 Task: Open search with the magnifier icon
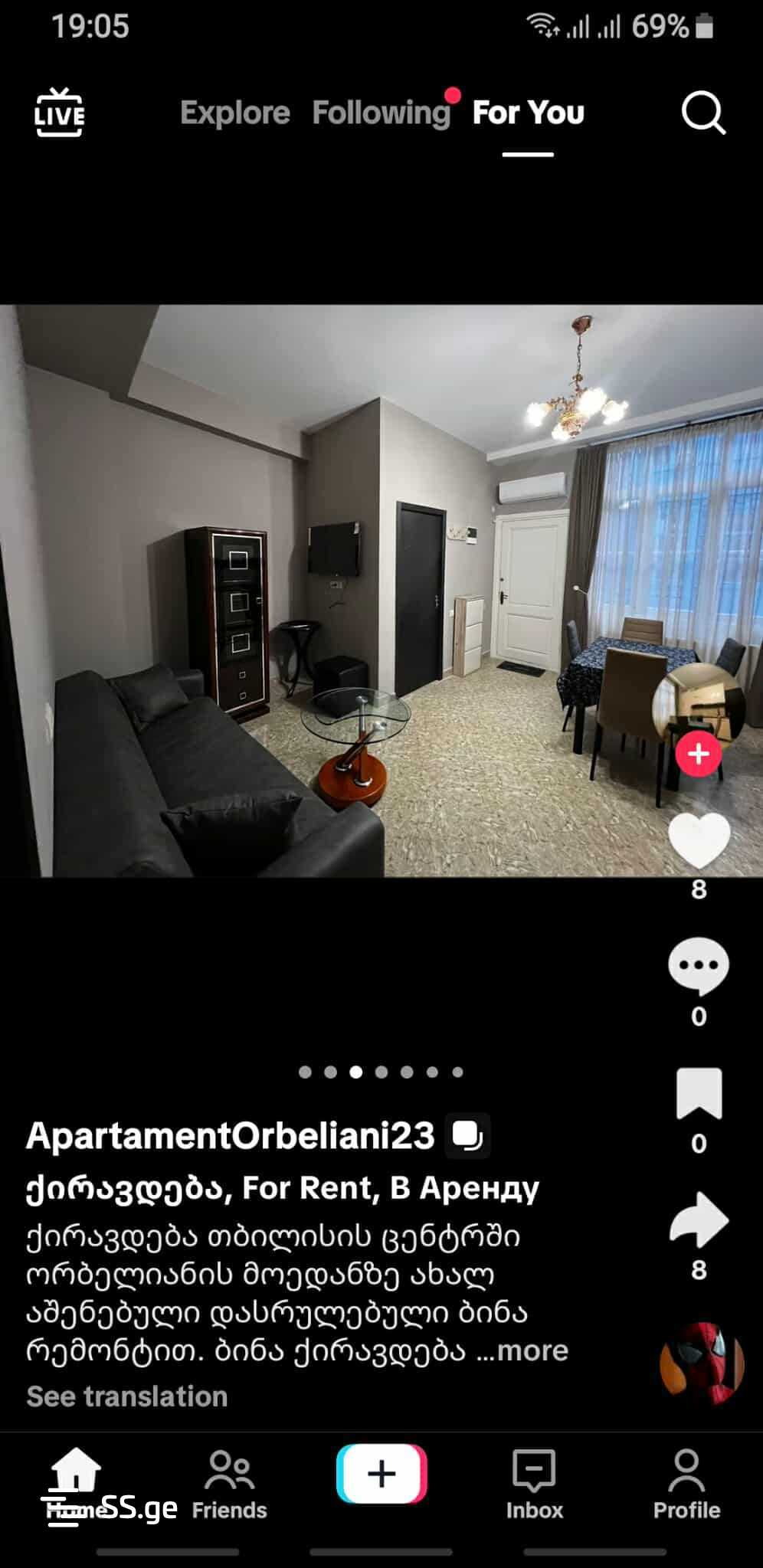tap(702, 113)
